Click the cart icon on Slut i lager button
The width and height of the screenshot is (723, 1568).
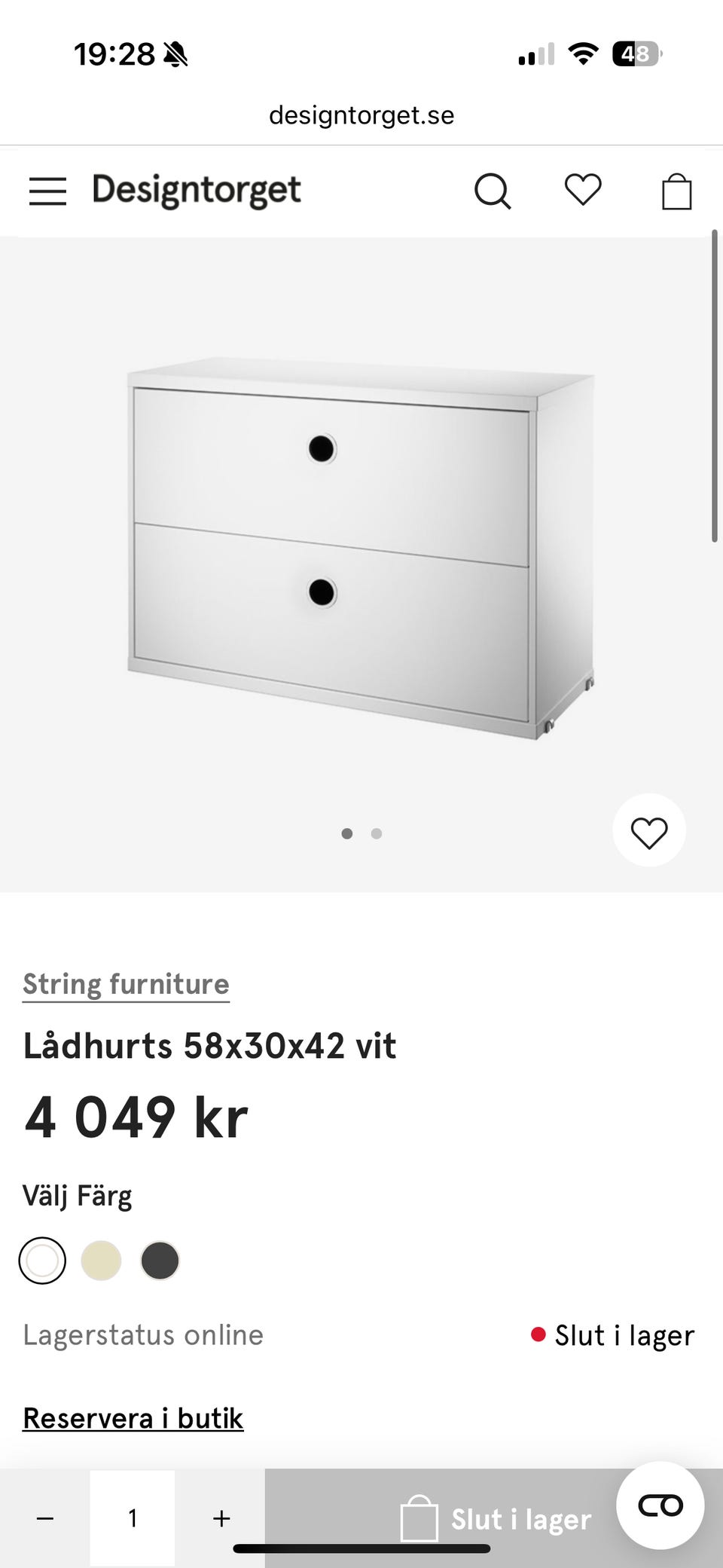click(x=419, y=1518)
